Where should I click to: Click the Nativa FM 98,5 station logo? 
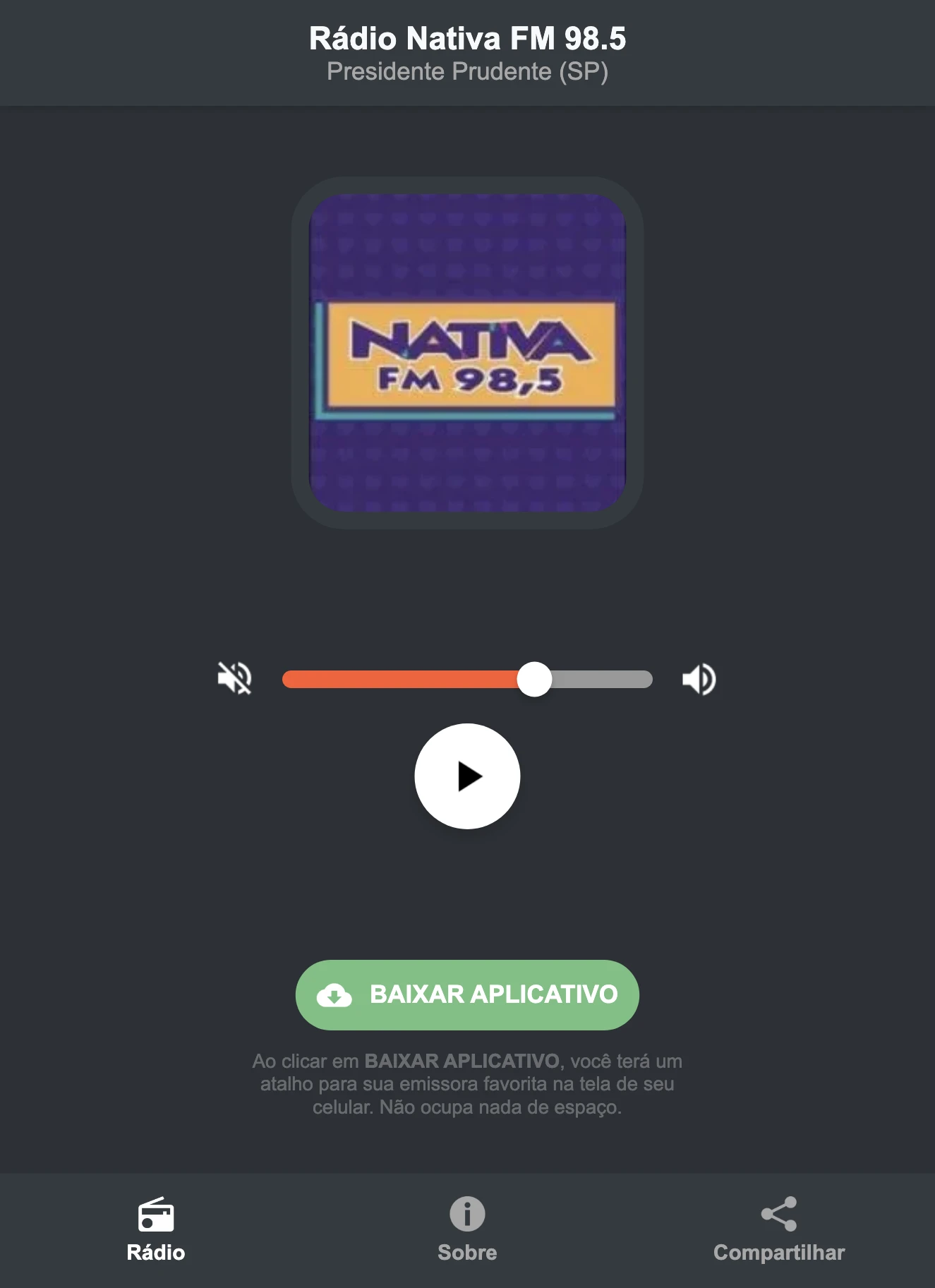point(467,349)
